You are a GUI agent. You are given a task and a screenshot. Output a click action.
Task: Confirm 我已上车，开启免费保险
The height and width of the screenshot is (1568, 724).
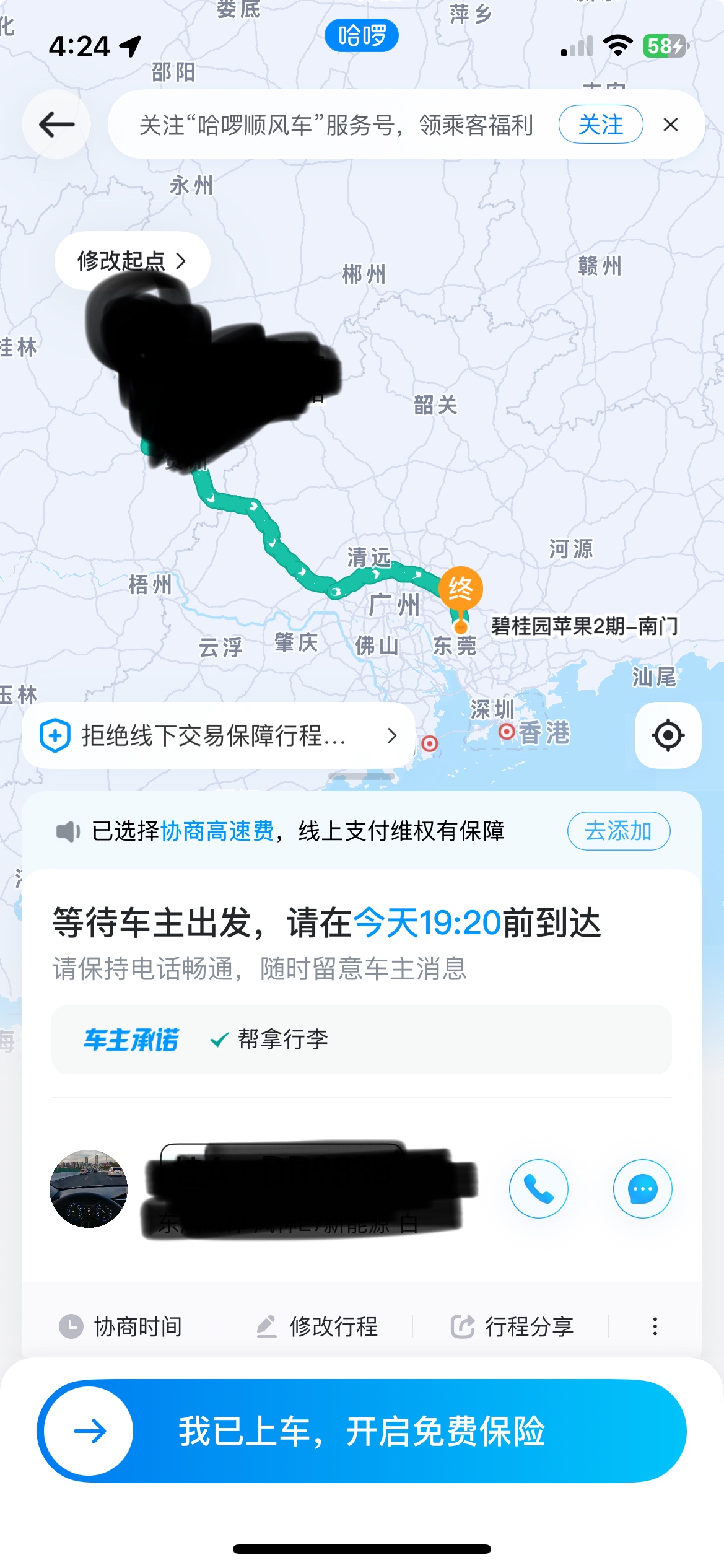click(x=362, y=1430)
